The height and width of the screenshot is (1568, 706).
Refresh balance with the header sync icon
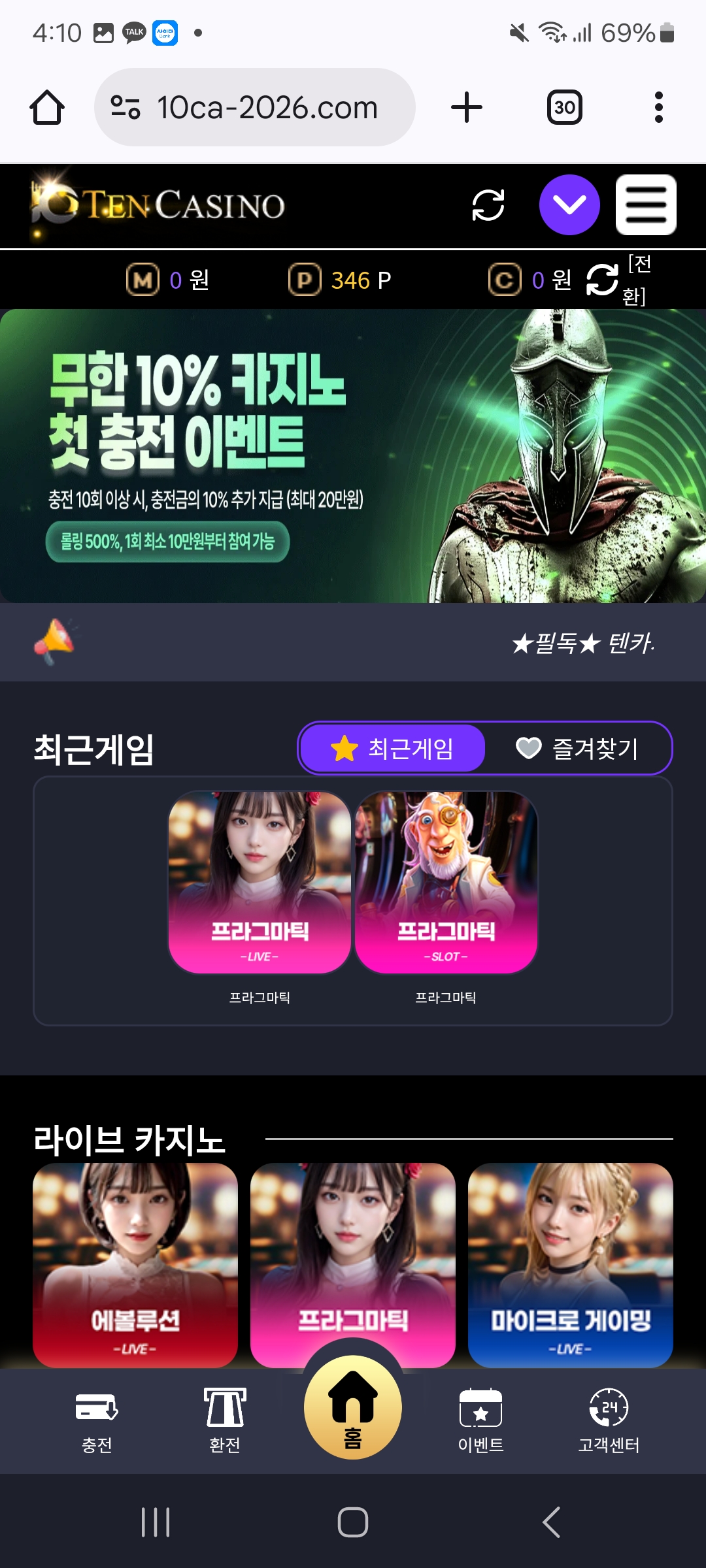pos(488,205)
